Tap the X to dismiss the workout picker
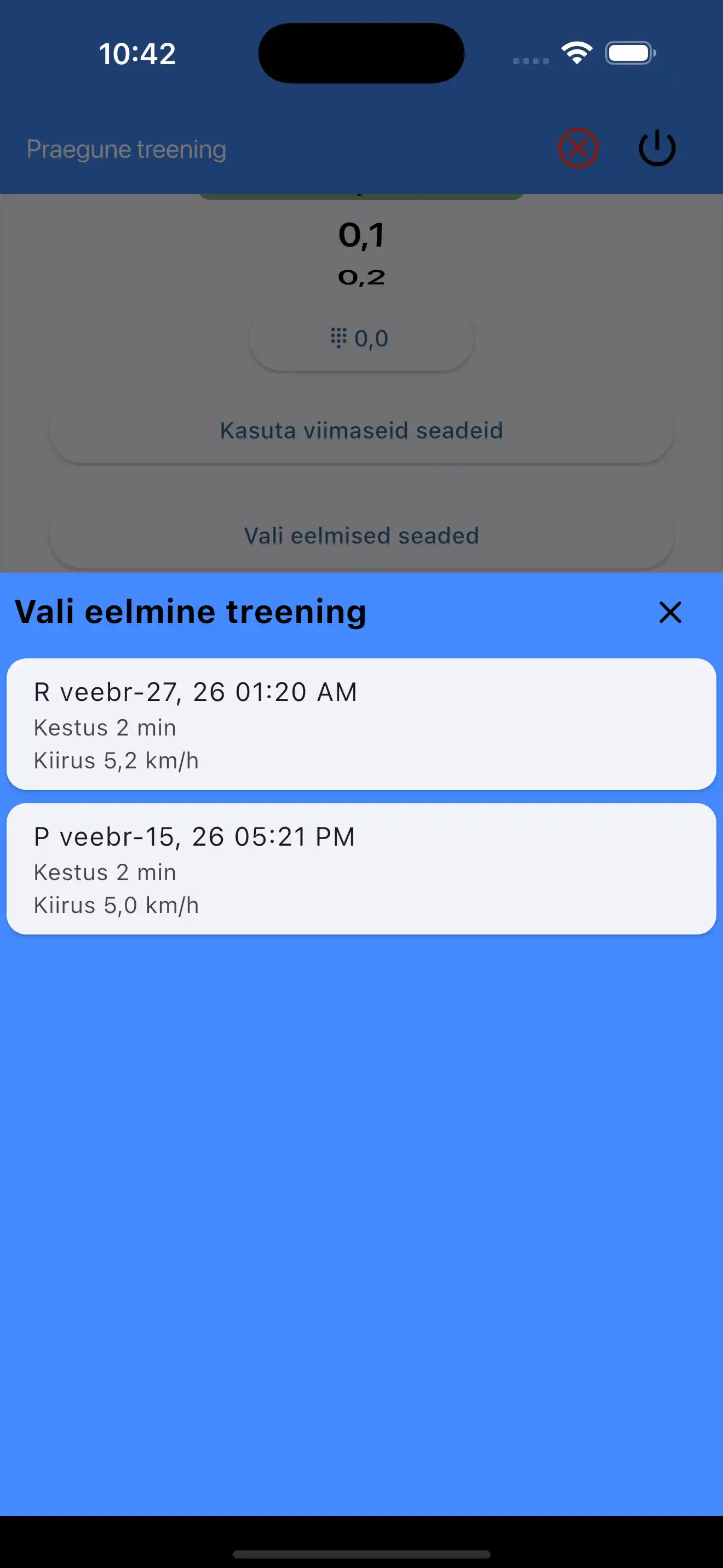723x1568 pixels. (669, 613)
